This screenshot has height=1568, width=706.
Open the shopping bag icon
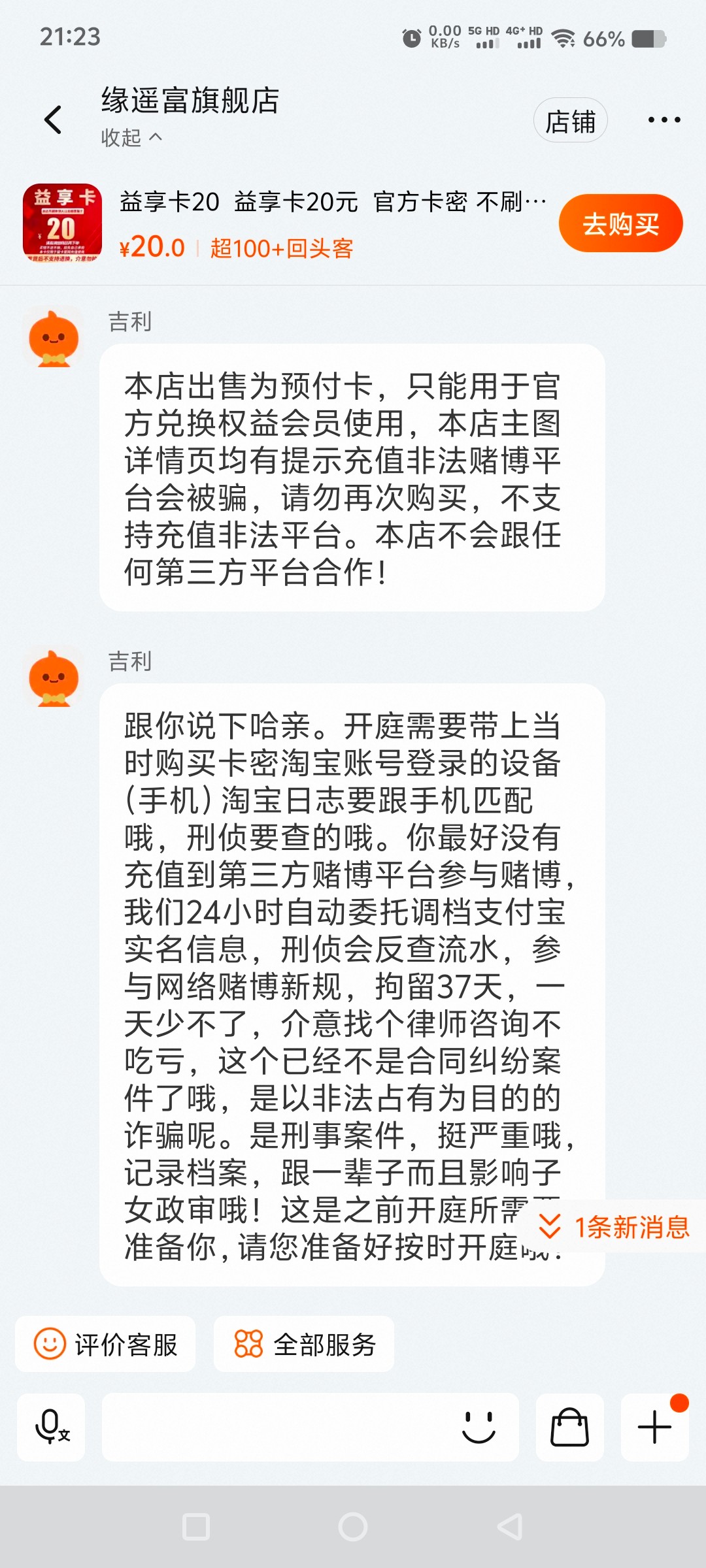[x=569, y=1427]
